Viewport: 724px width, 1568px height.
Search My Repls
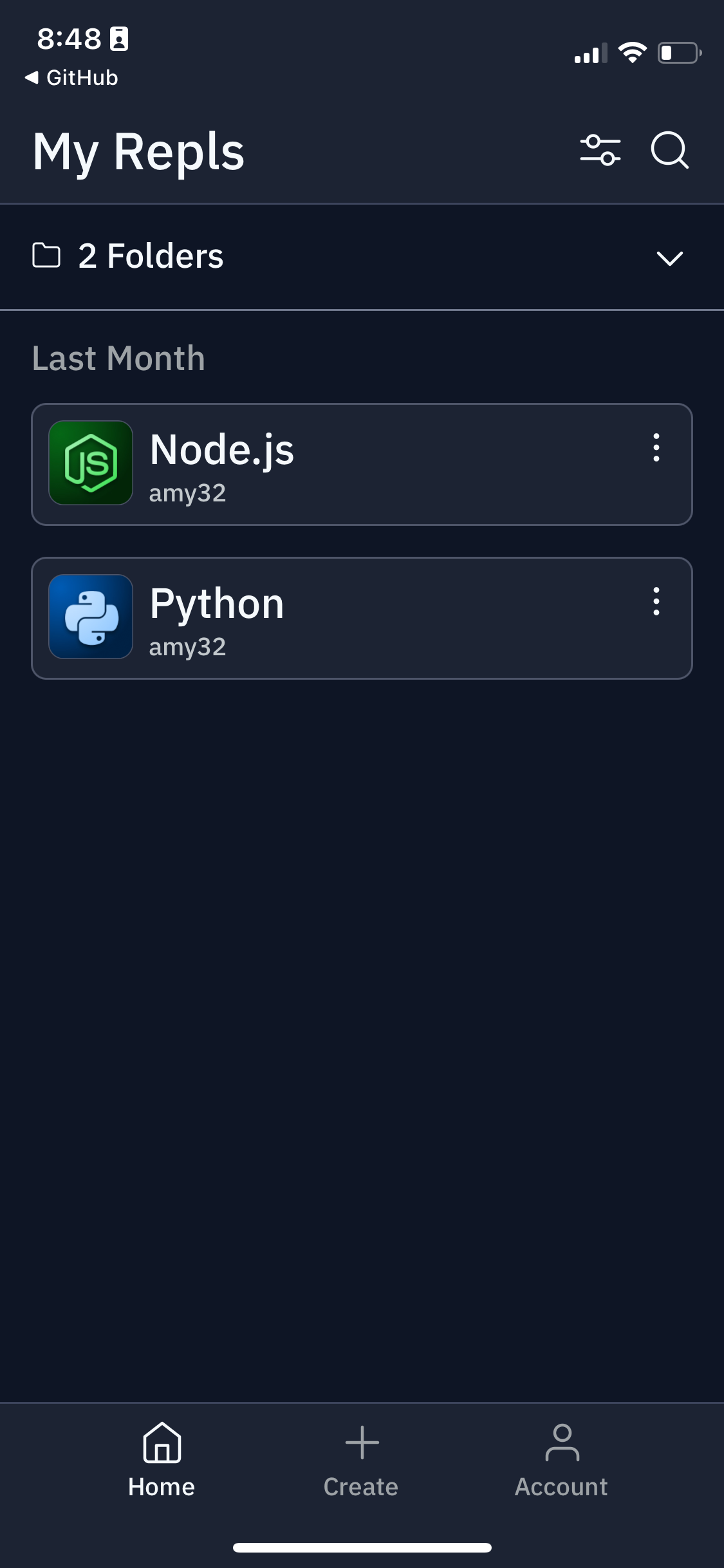pos(669,151)
